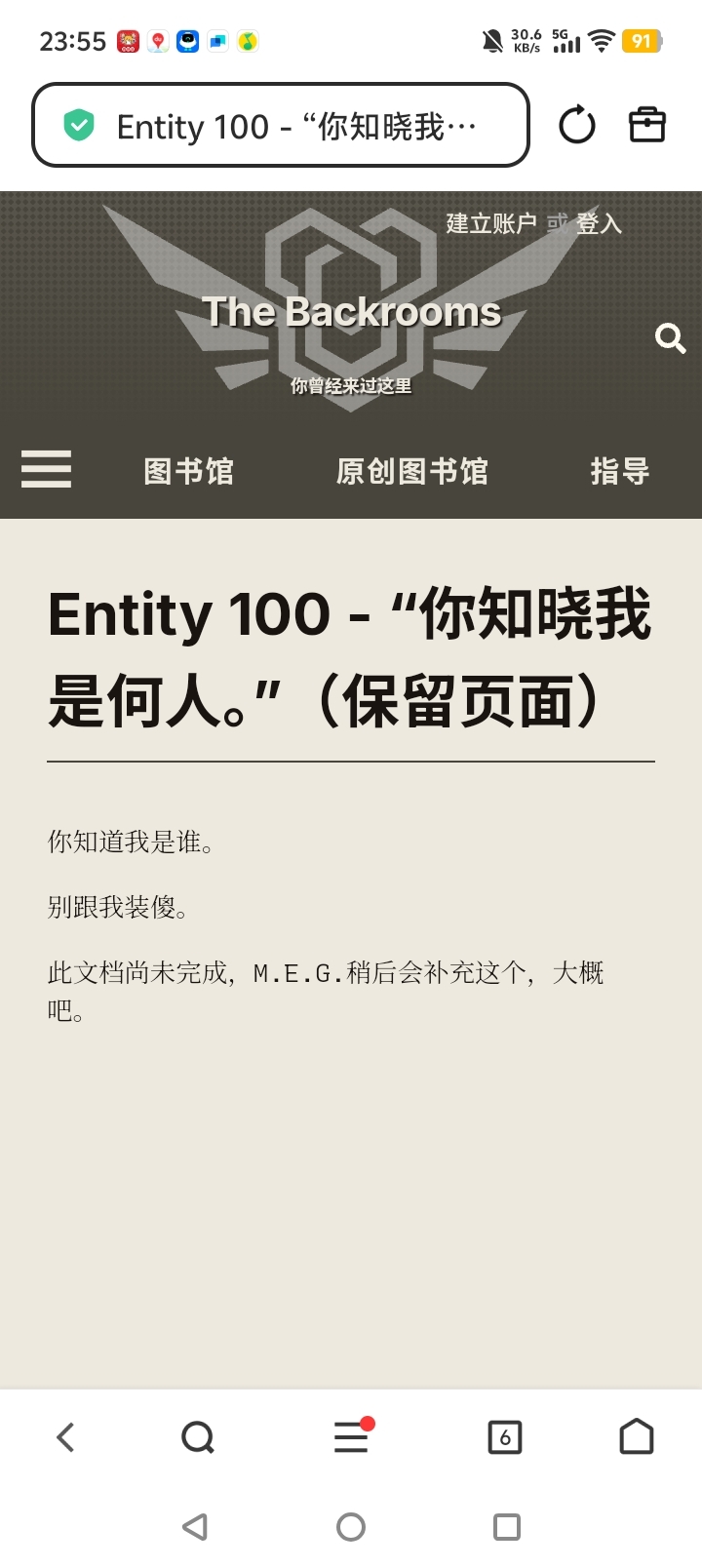Open the browser menu with red dot
This screenshot has height=1568, width=702.
(351, 1437)
